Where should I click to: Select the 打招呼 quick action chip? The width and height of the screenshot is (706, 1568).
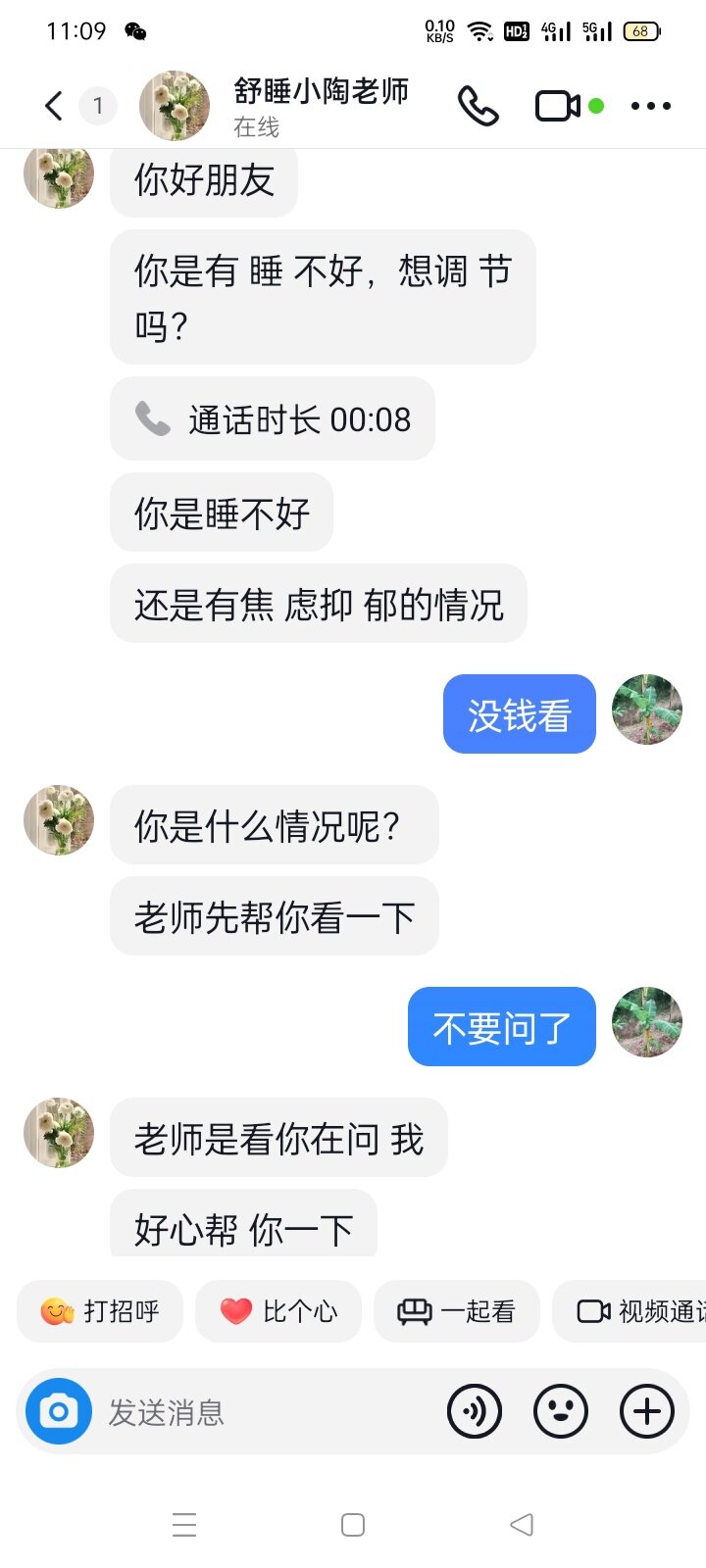tap(100, 1311)
